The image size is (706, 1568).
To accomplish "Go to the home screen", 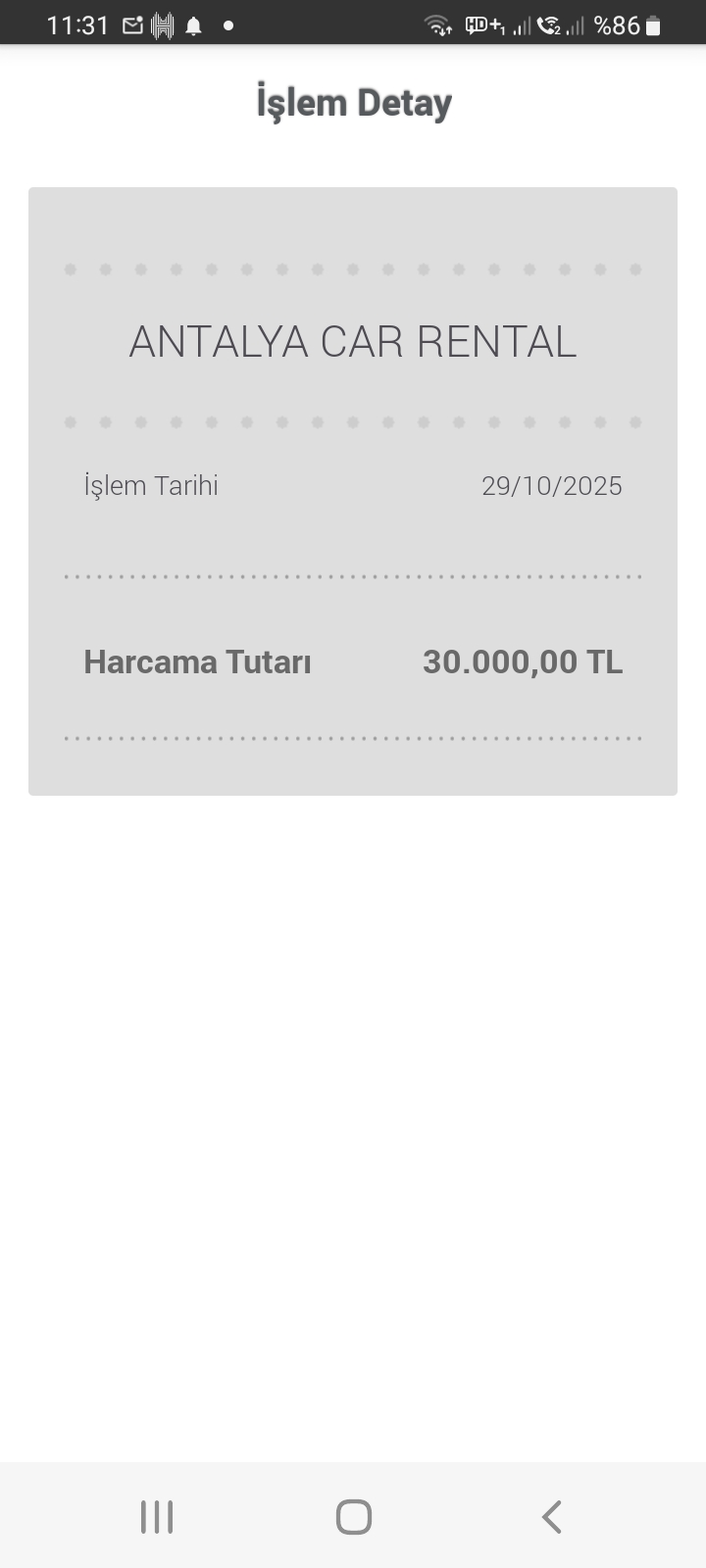I will (353, 1516).
